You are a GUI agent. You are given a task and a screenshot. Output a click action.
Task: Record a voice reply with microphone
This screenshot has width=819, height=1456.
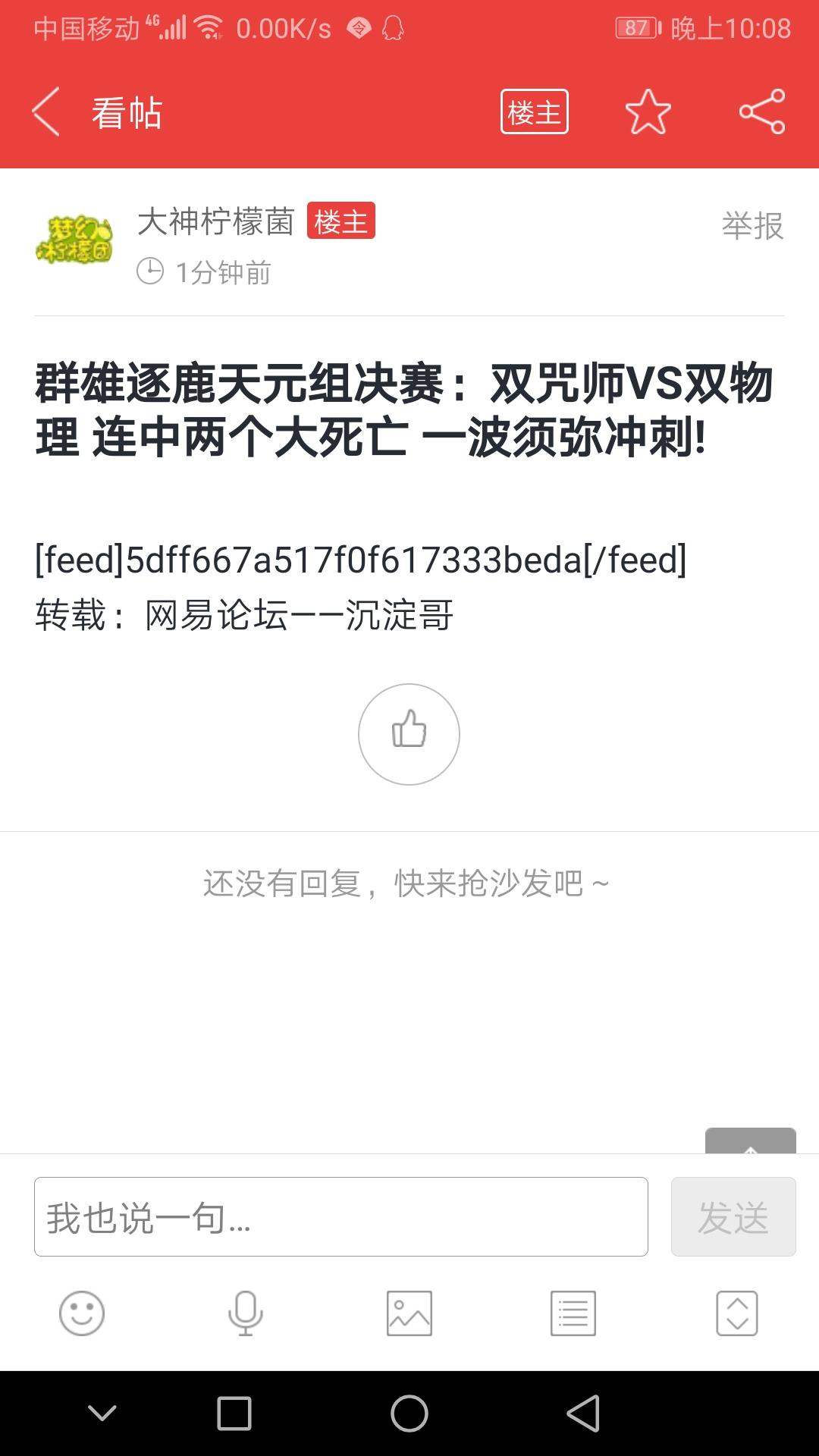pos(246,1313)
